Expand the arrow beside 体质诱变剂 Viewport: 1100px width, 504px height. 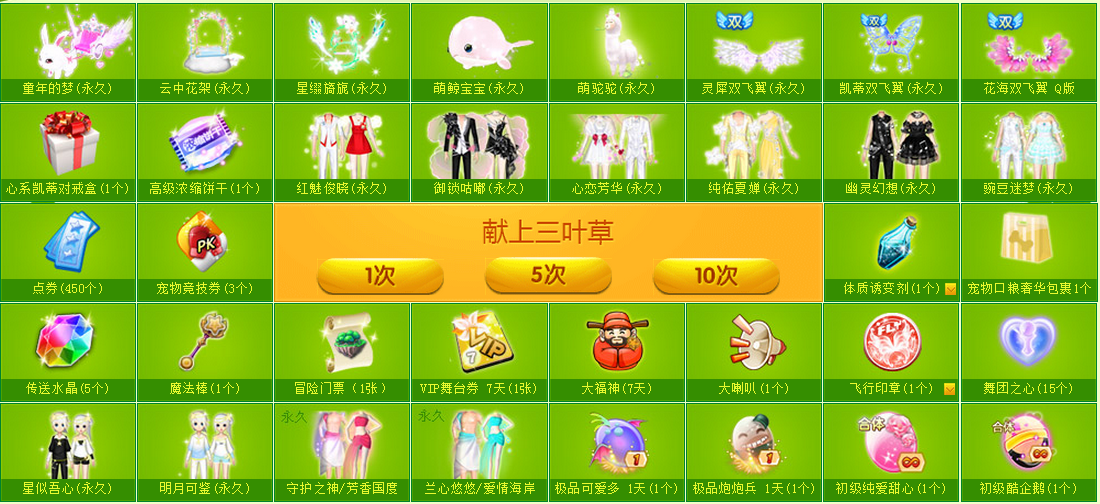click(x=950, y=289)
